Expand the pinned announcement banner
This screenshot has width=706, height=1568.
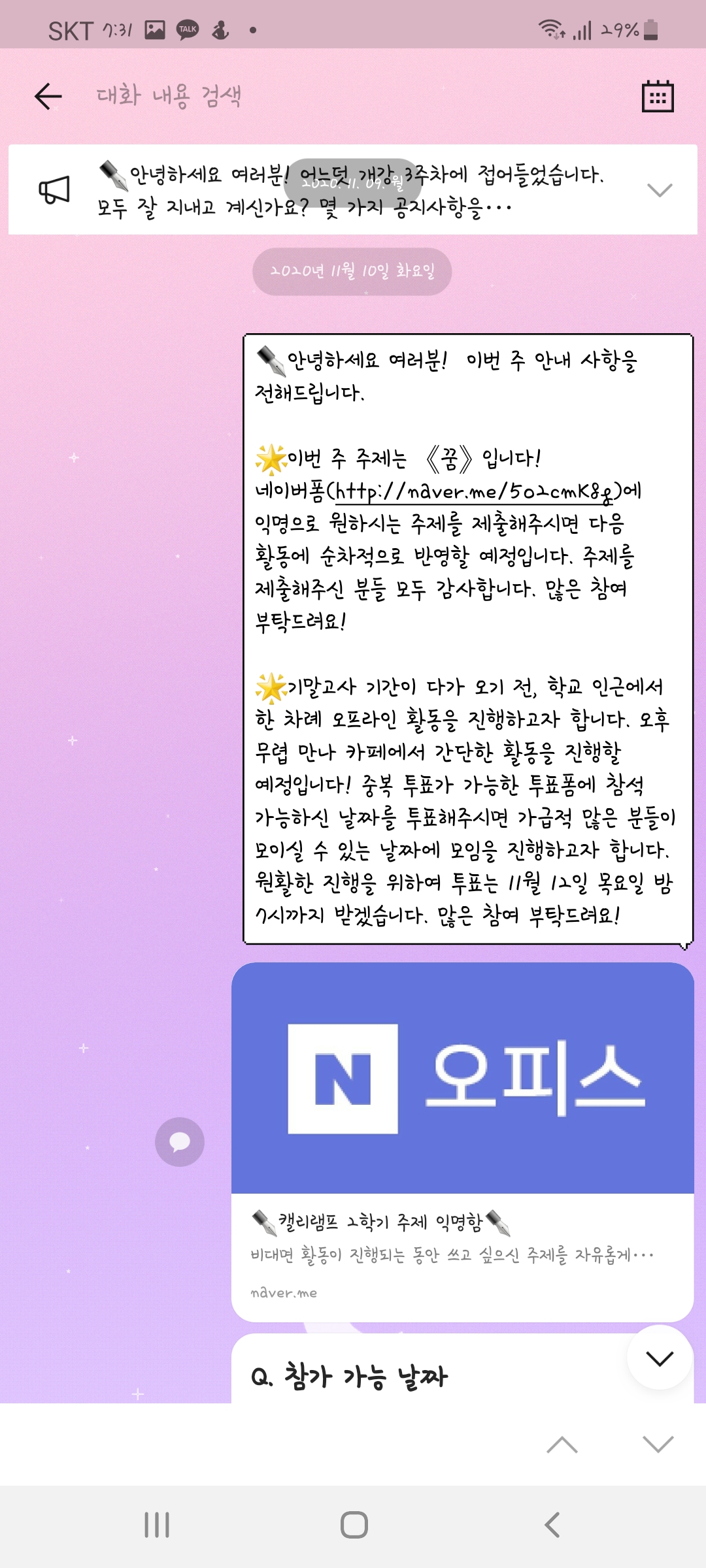[659, 190]
